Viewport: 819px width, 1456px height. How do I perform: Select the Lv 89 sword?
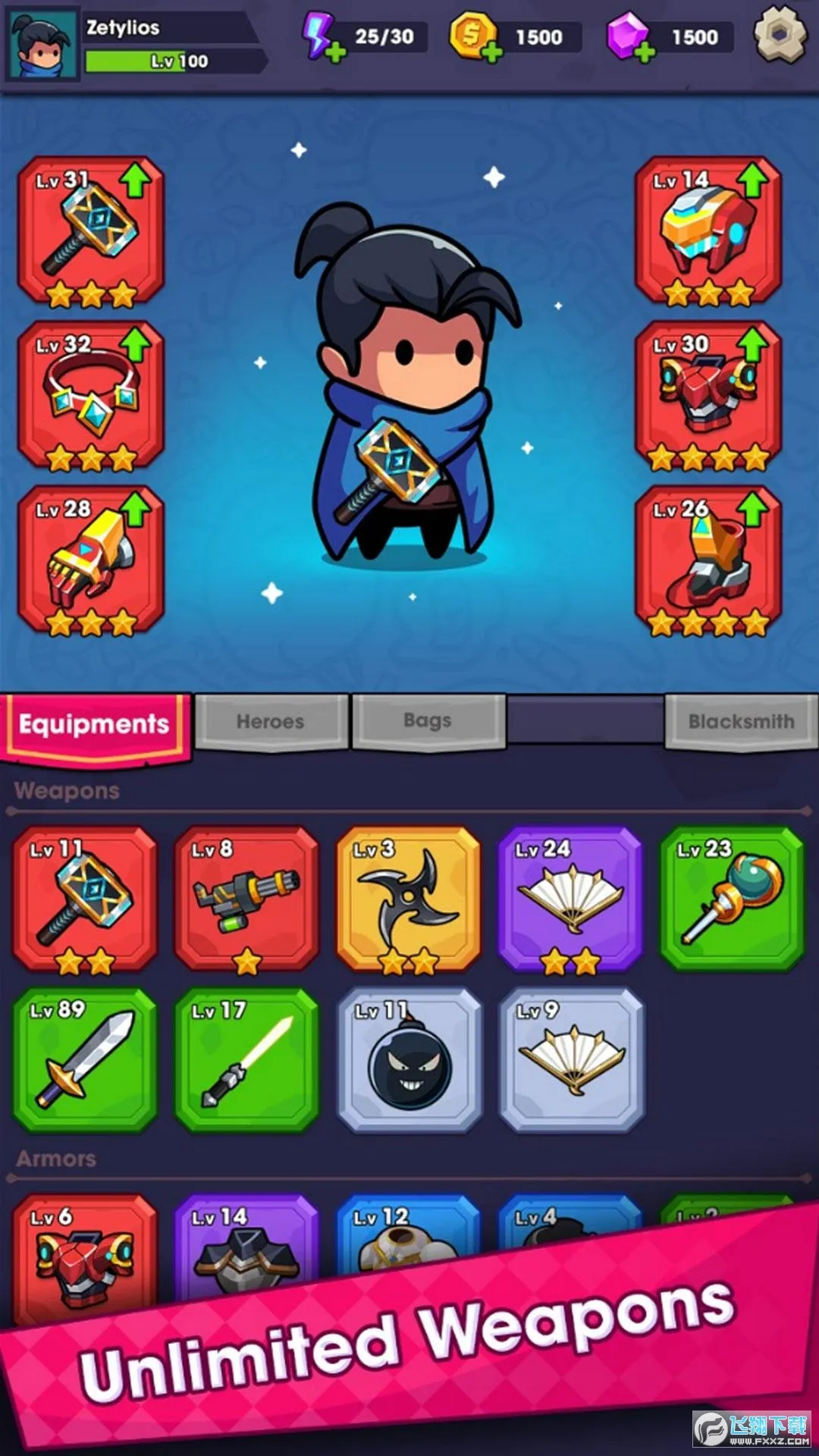85,1059
